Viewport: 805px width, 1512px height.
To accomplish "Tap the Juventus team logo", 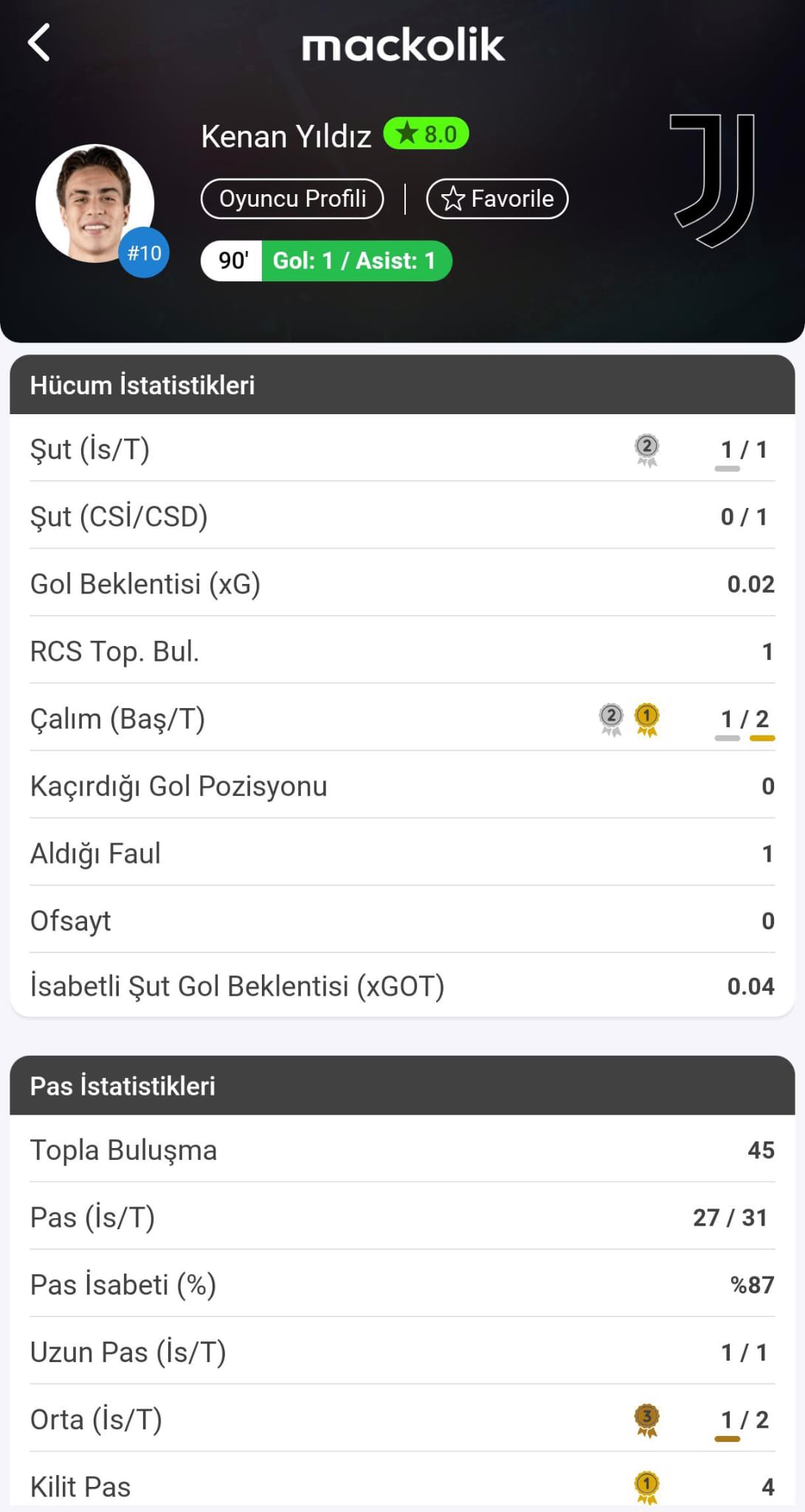I will click(x=713, y=180).
